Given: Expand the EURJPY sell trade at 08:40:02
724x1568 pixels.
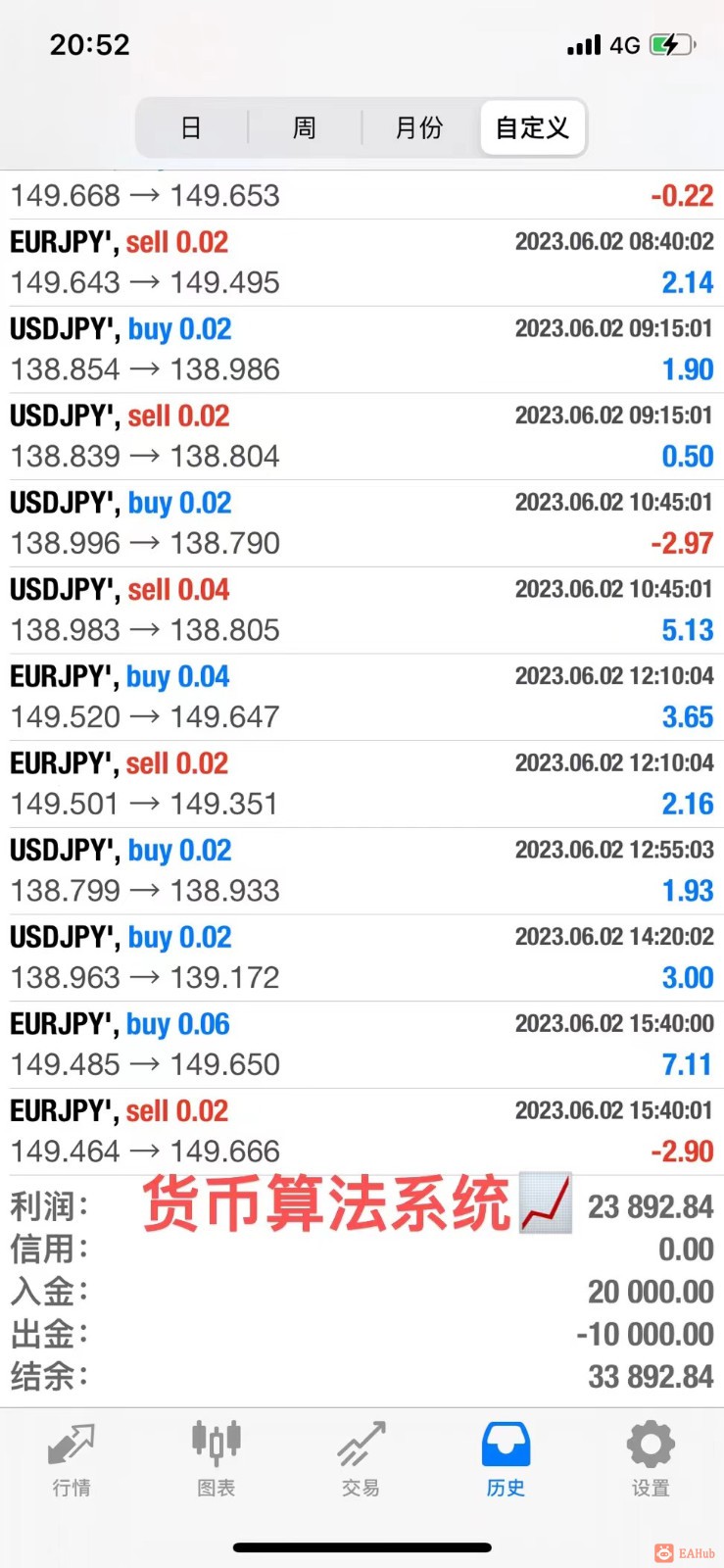Looking at the screenshot, I should (362, 263).
